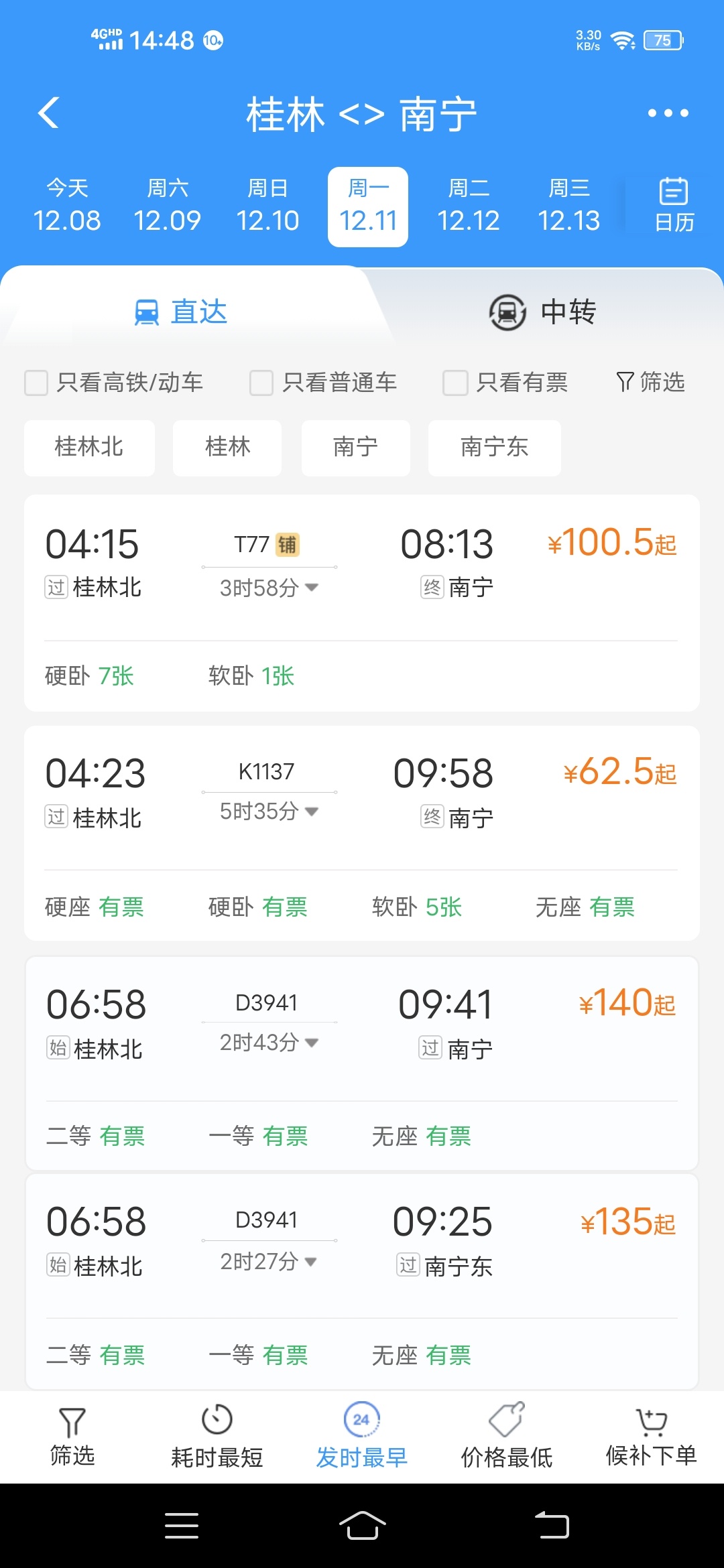Open train T77 departing 04:15
724x1568 pixels.
pyautogui.click(x=362, y=603)
